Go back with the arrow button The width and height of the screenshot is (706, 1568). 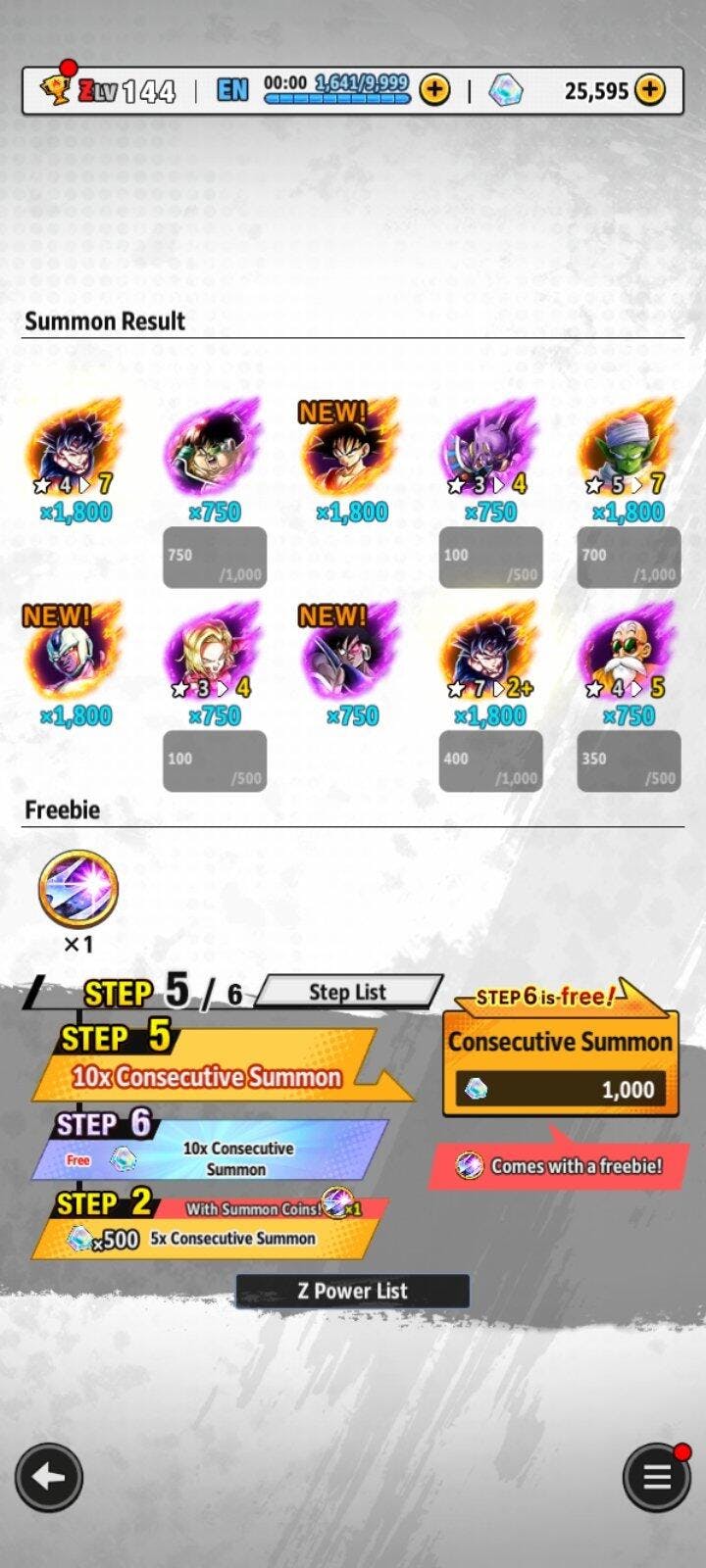(49, 1477)
